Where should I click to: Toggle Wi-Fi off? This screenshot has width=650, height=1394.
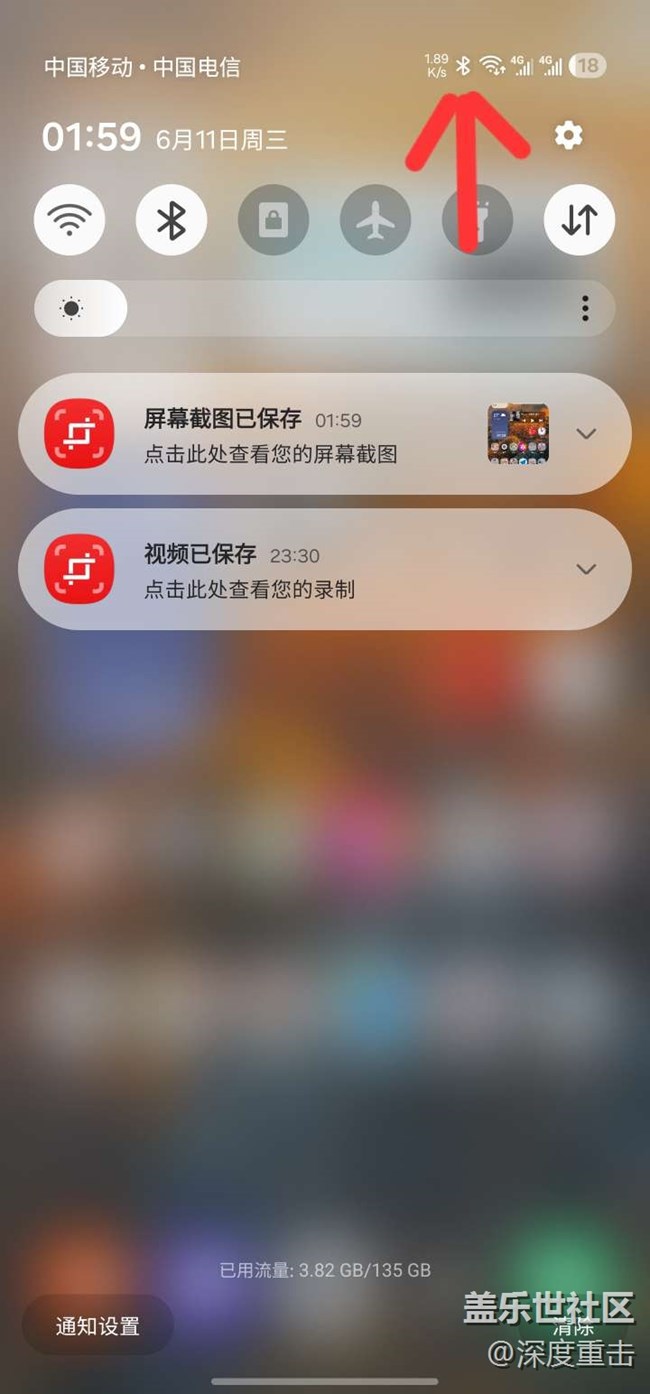[69, 220]
